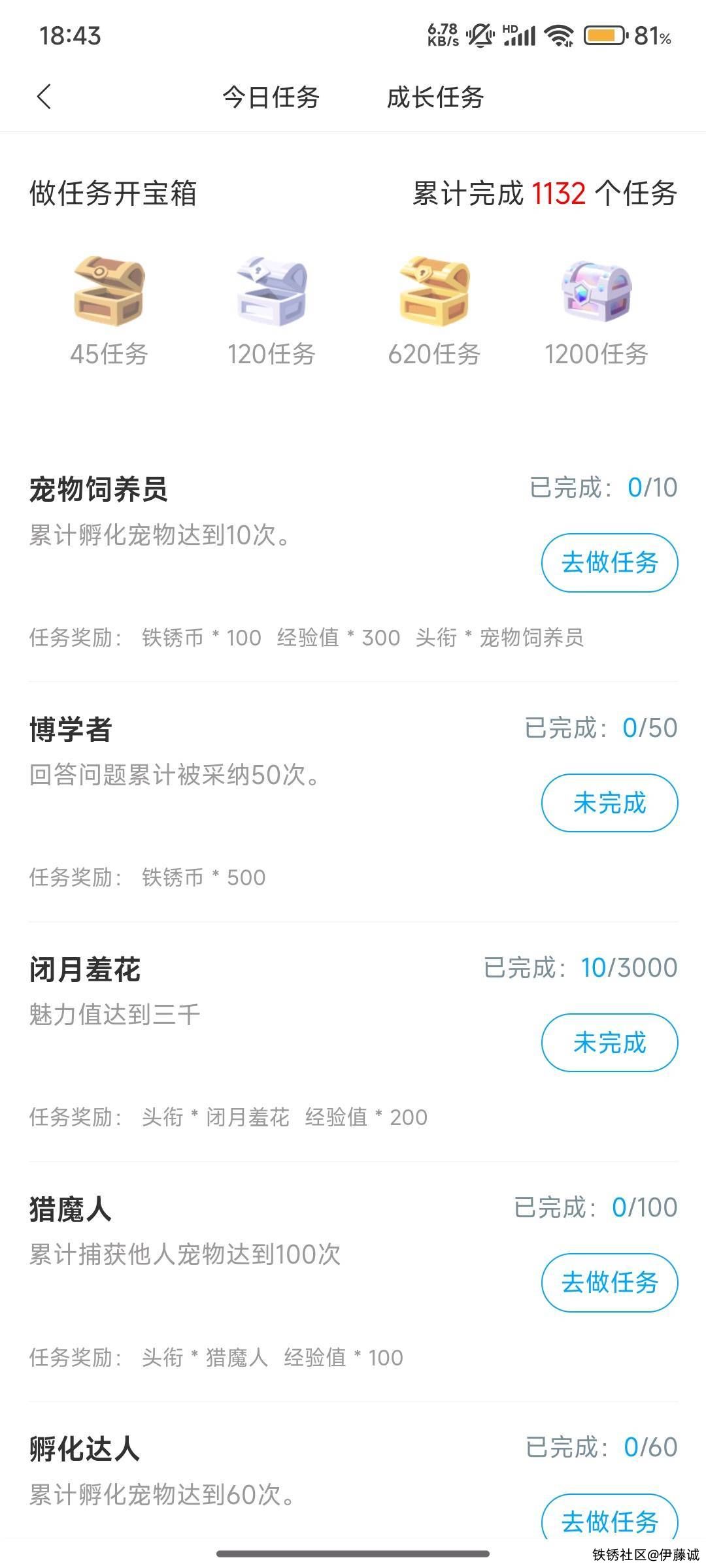The height and width of the screenshot is (1568, 706).
Task: Start the 孵化达人 task via 去做任务
Action: 609,1519
